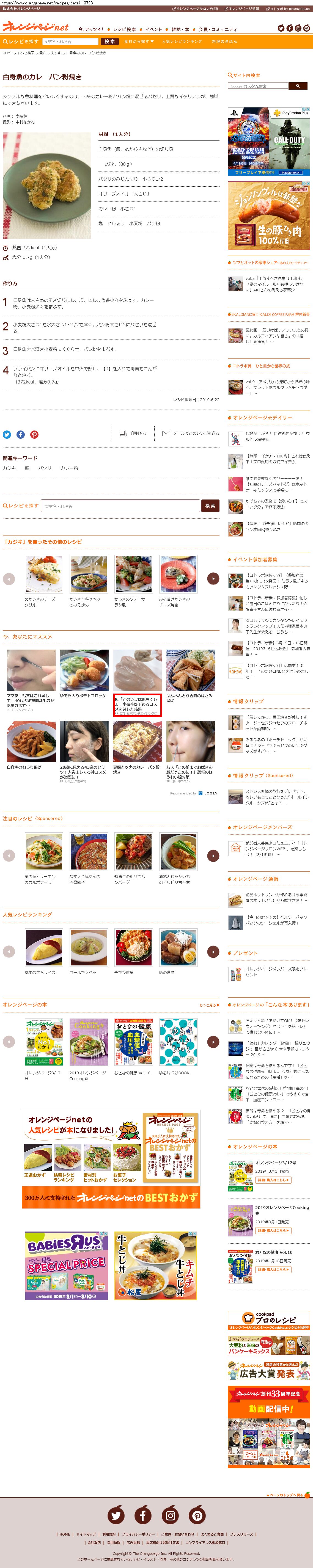Tap the 人気レシピランキング link in orange bar
Image resolution: width=313 pixels, height=1568 pixels.
(182, 42)
